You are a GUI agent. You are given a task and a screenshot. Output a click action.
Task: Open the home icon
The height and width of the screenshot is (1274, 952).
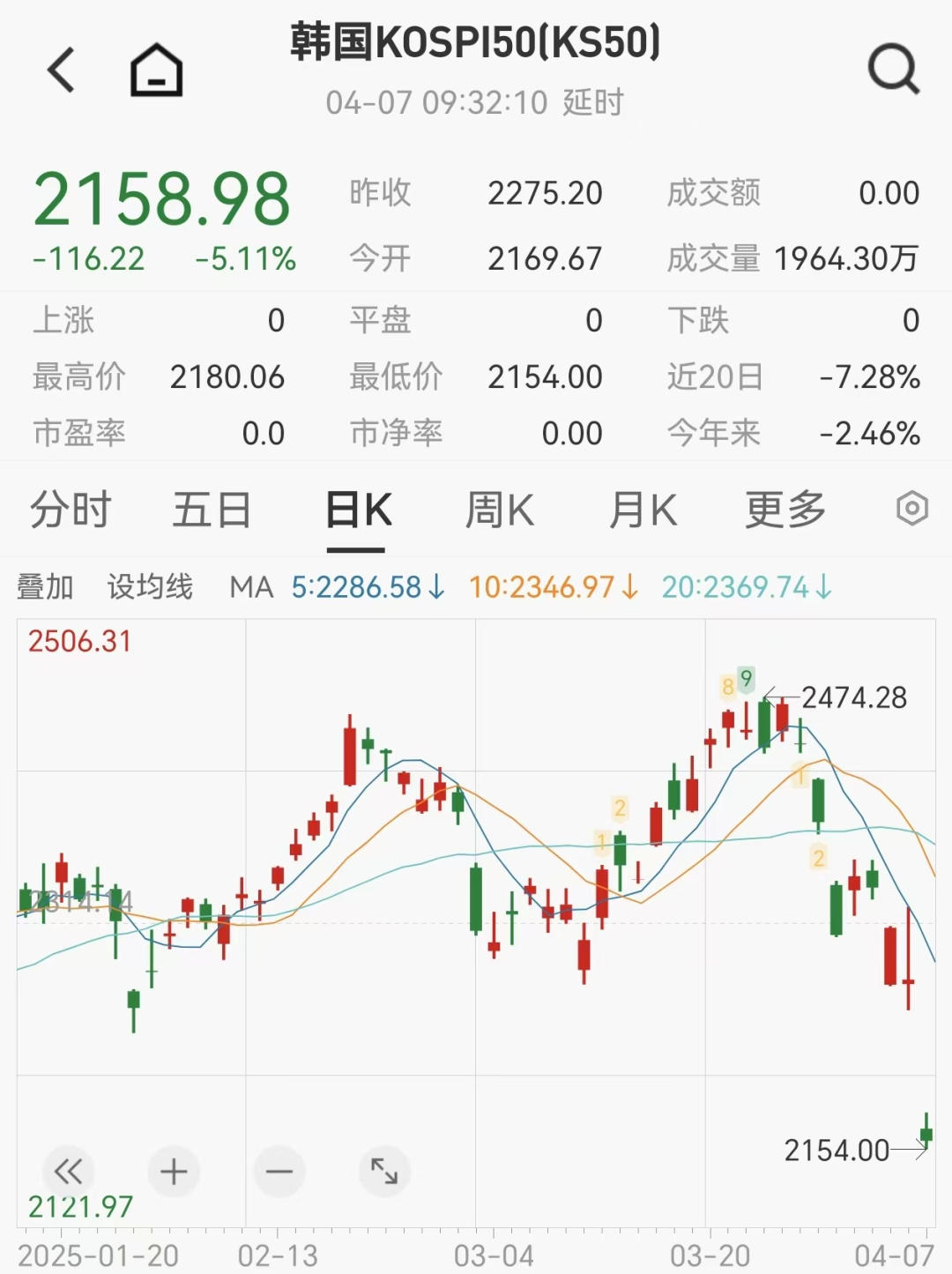point(156,70)
